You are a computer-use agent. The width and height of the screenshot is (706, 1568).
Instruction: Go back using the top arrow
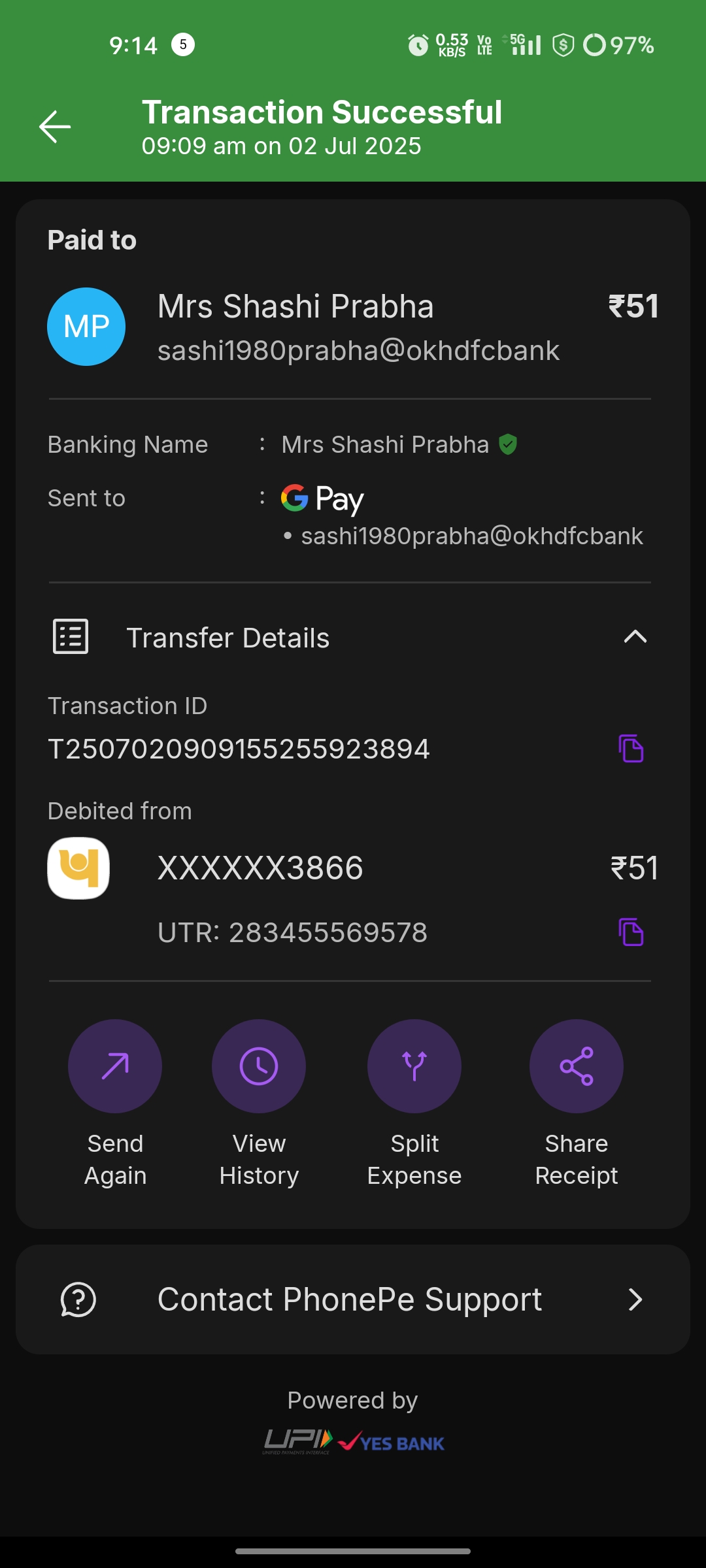[55, 127]
